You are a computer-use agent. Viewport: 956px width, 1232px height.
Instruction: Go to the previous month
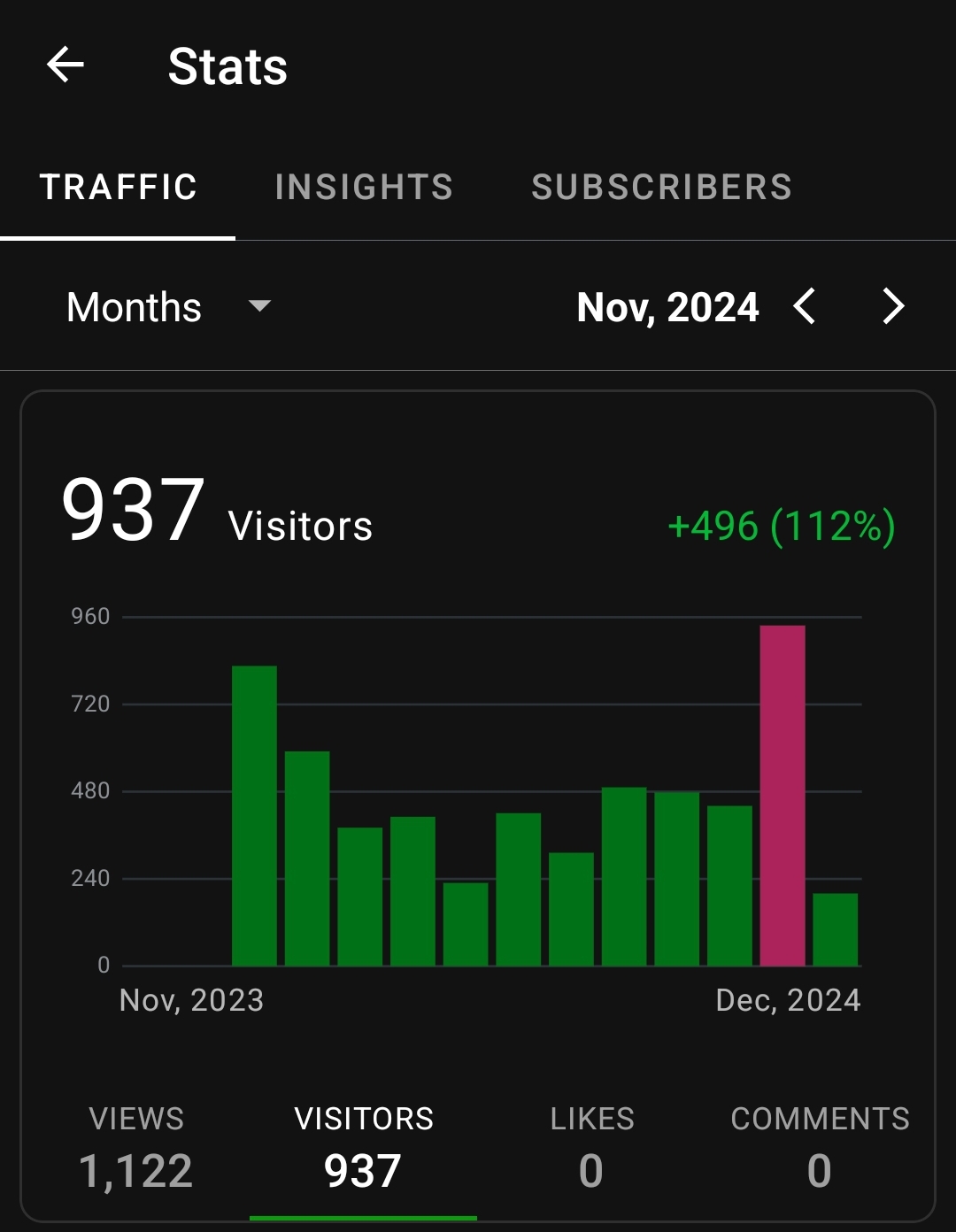tap(805, 307)
